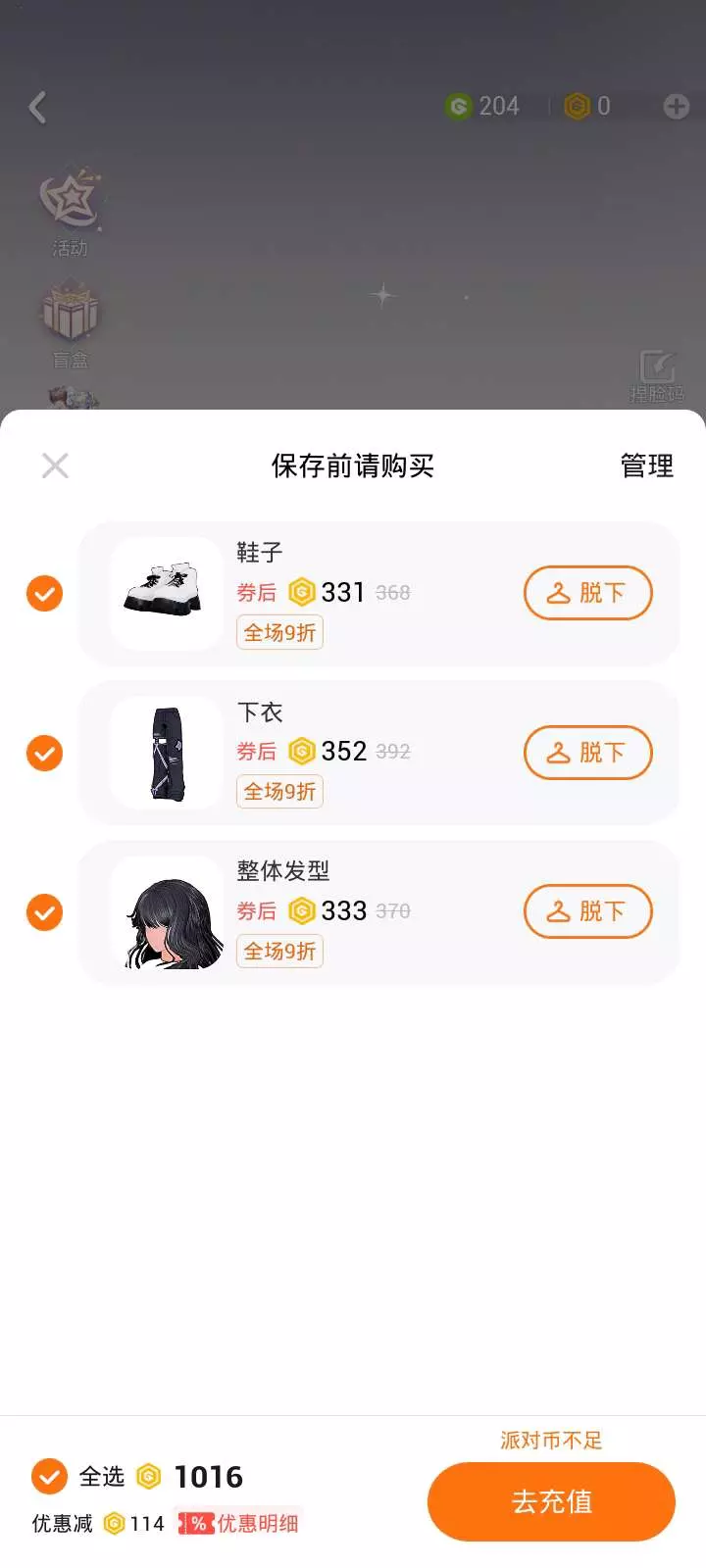Close the purchase sheet with the X
This screenshot has height=1568, width=706.
pyautogui.click(x=55, y=465)
